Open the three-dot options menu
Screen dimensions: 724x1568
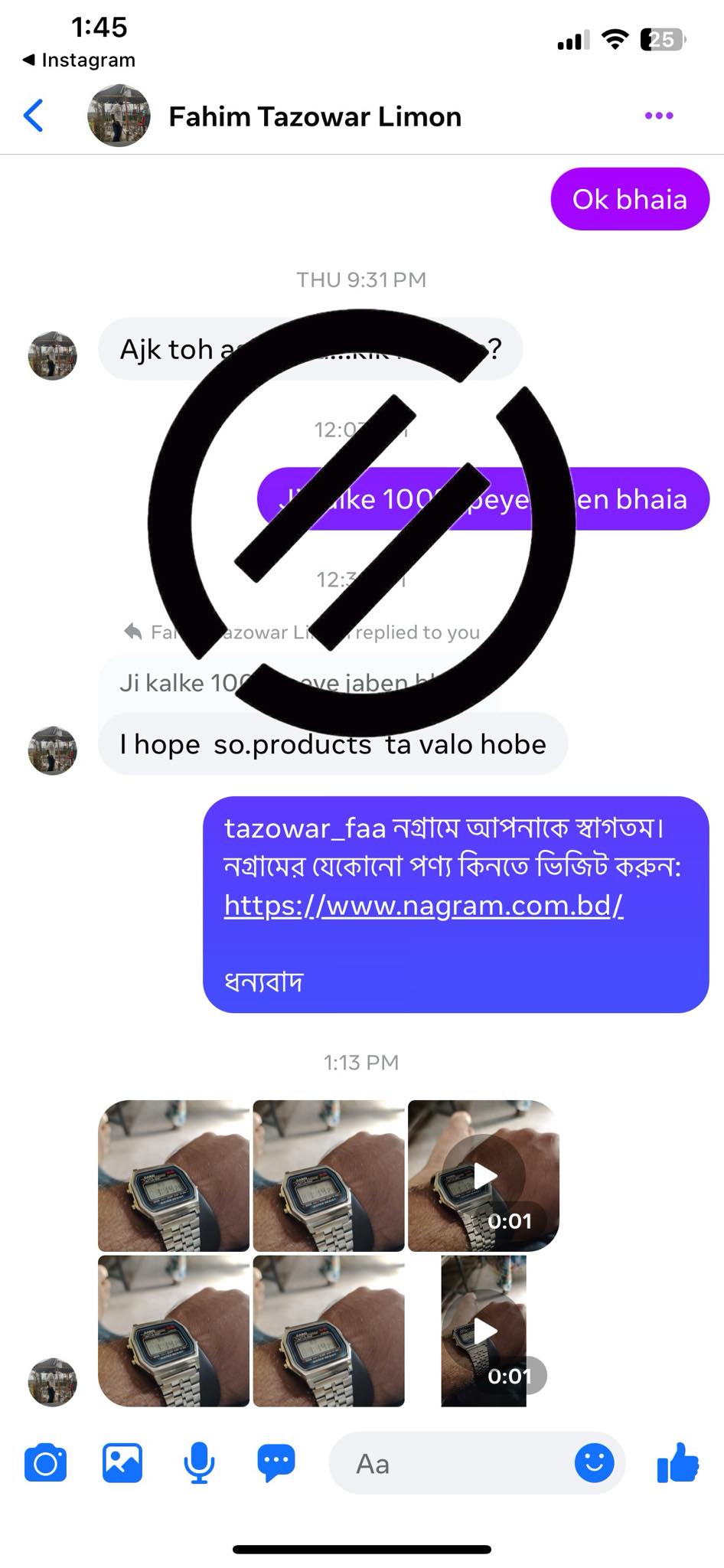point(658,116)
